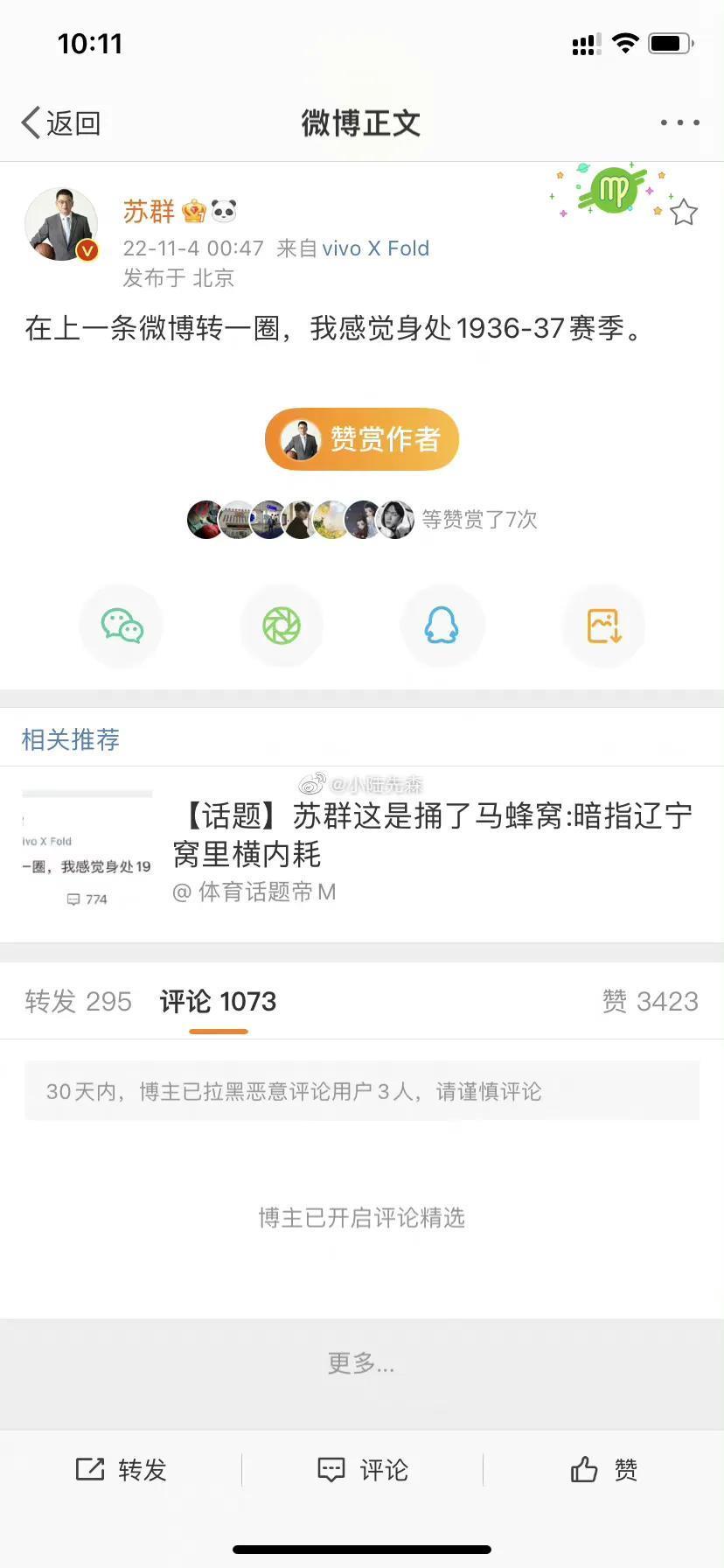This screenshot has width=724, height=1568.
Task: Repost using the bottom 转发 button
Action: [x=121, y=1470]
